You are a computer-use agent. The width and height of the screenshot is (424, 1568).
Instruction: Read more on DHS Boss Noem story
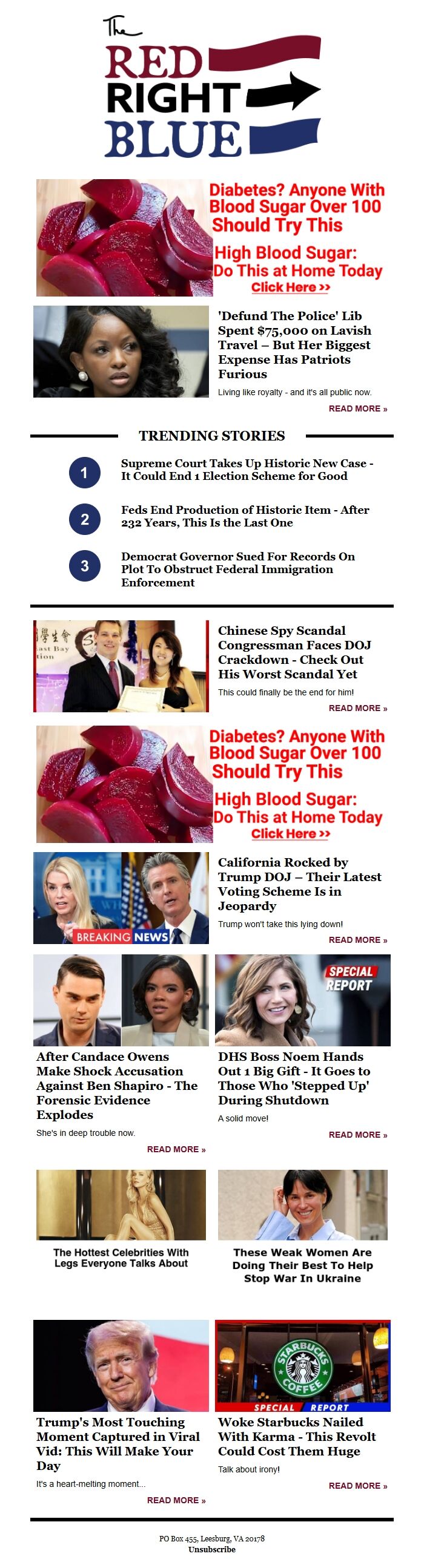(x=357, y=1135)
